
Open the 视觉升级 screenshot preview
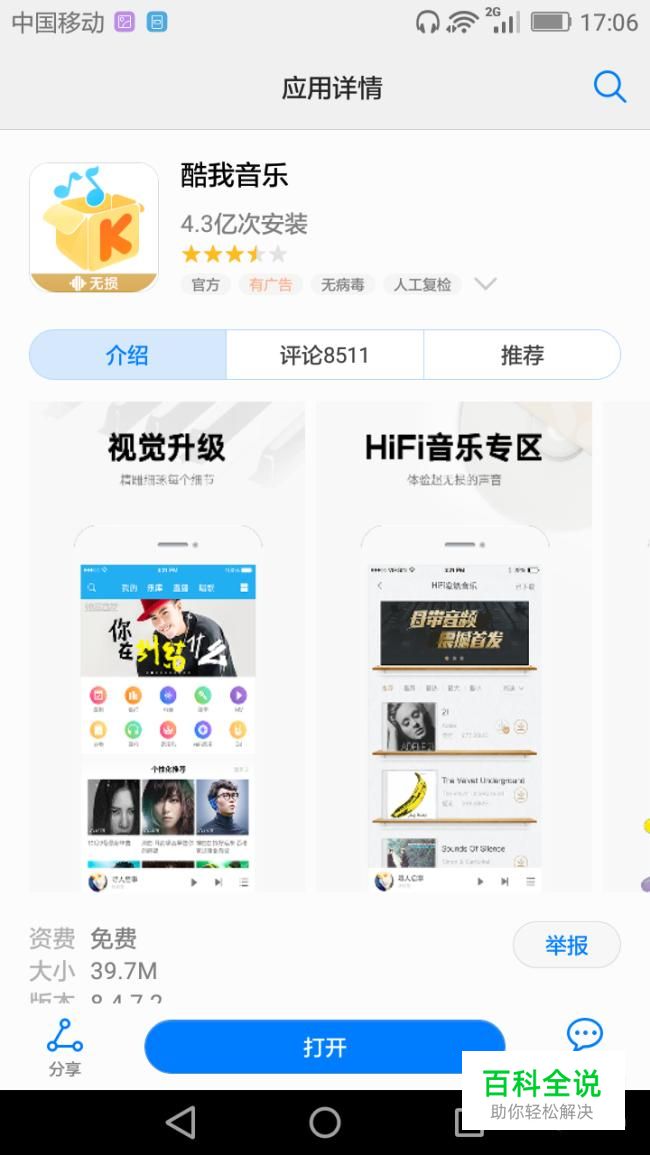point(167,647)
